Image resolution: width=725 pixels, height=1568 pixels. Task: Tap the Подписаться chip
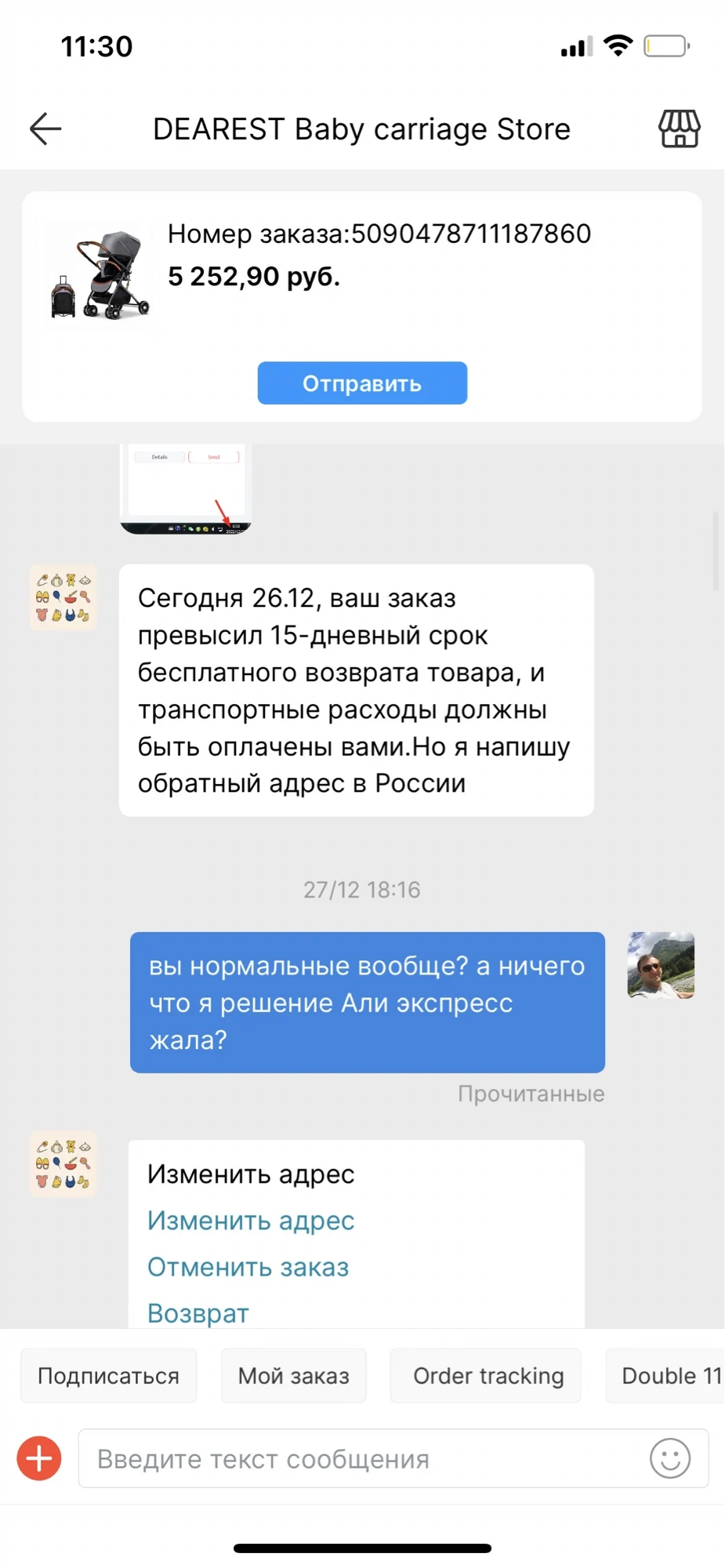coord(109,1376)
